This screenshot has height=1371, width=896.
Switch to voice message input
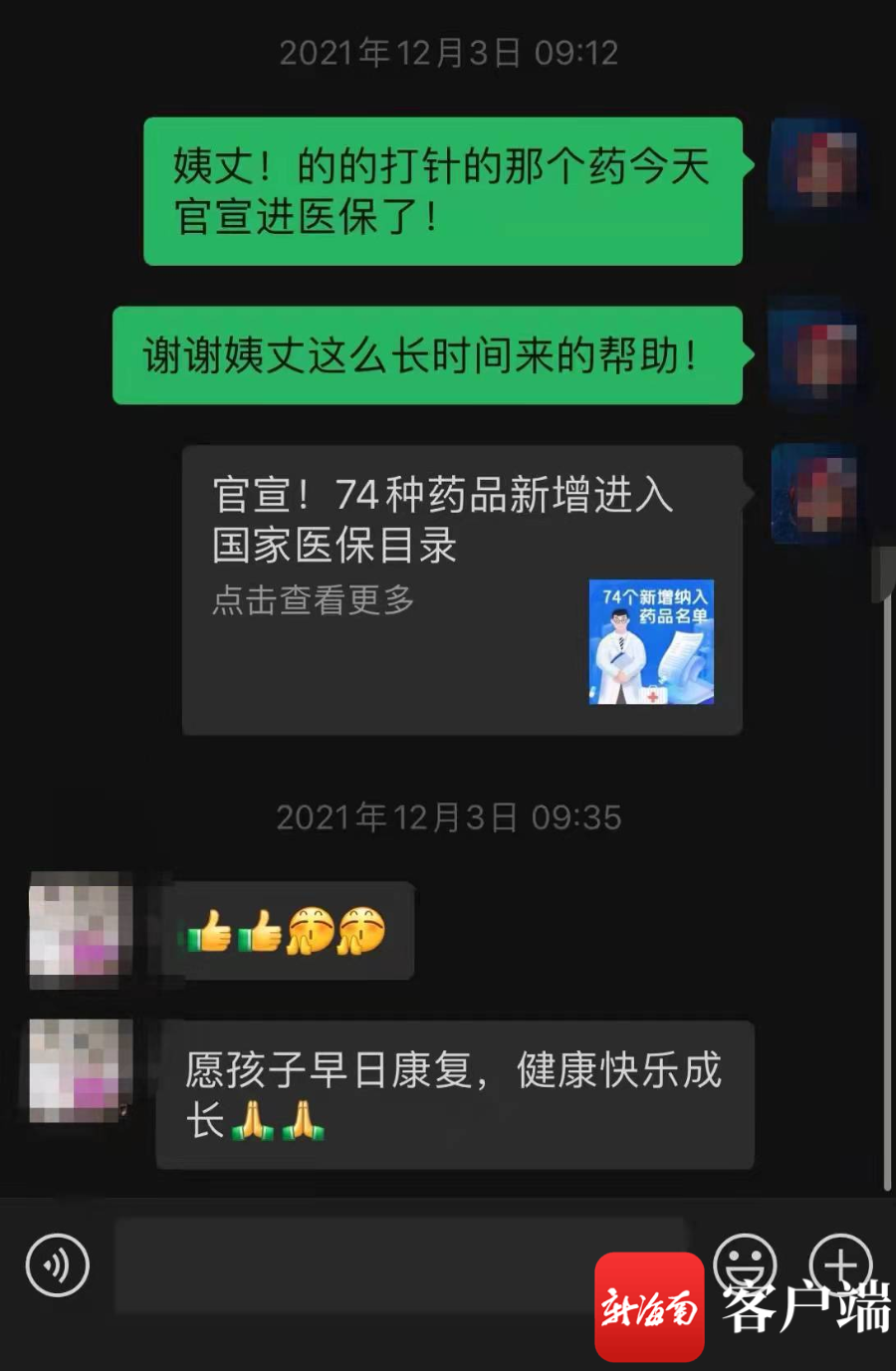(x=57, y=1265)
